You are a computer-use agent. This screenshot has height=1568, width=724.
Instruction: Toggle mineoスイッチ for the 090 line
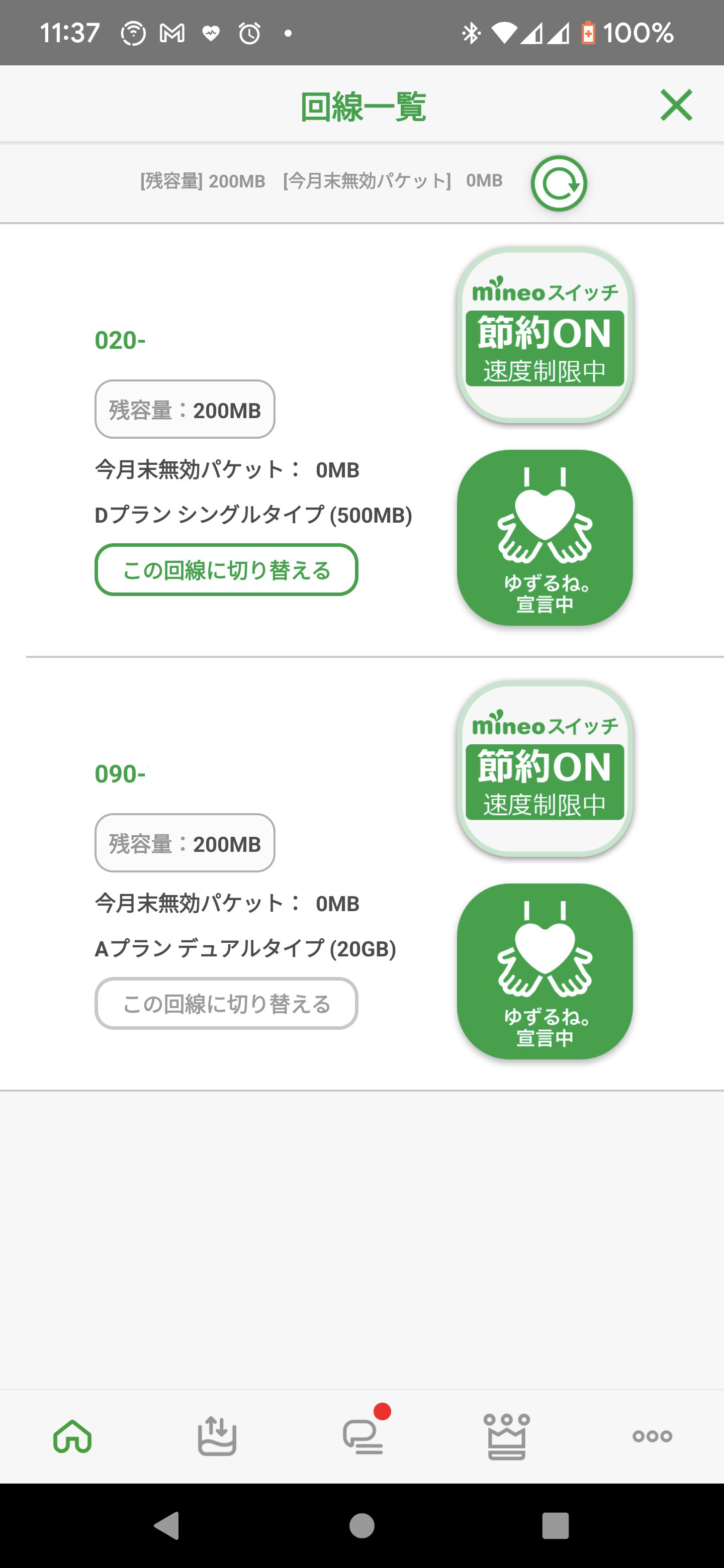(545, 769)
